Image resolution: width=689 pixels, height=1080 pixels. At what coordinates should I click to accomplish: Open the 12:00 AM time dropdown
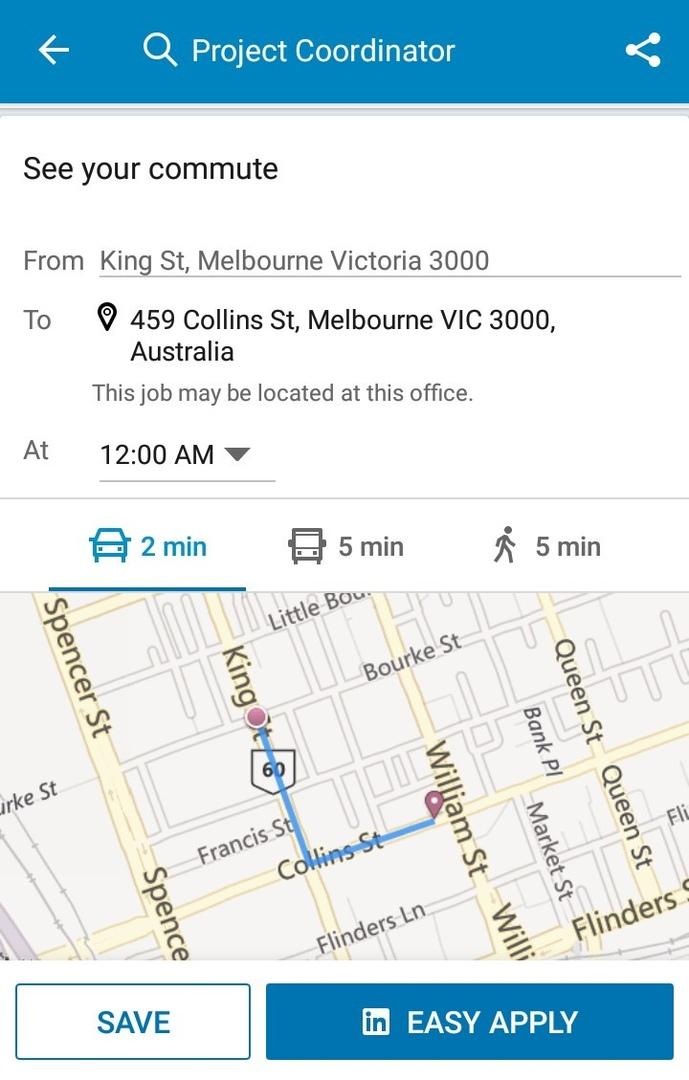[187, 455]
